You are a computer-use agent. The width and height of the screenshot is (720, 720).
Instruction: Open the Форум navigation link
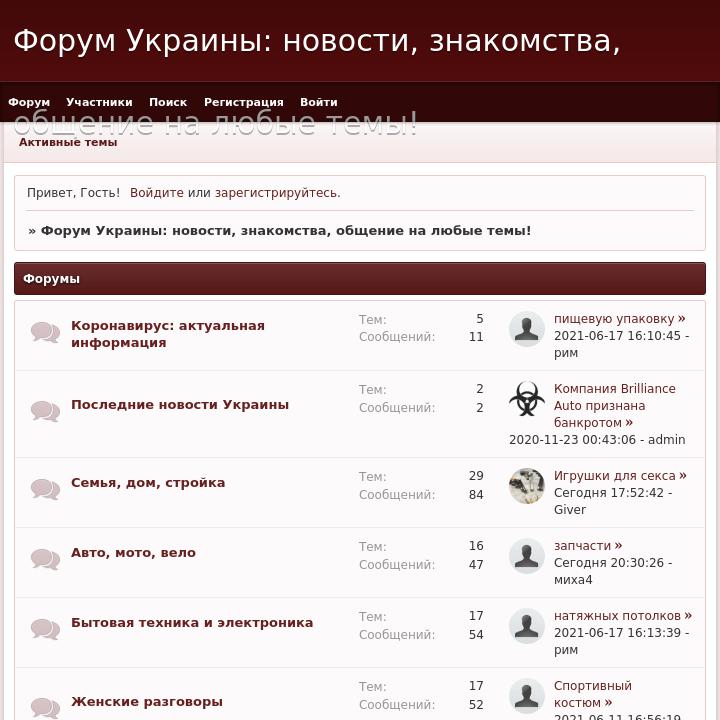(29, 102)
